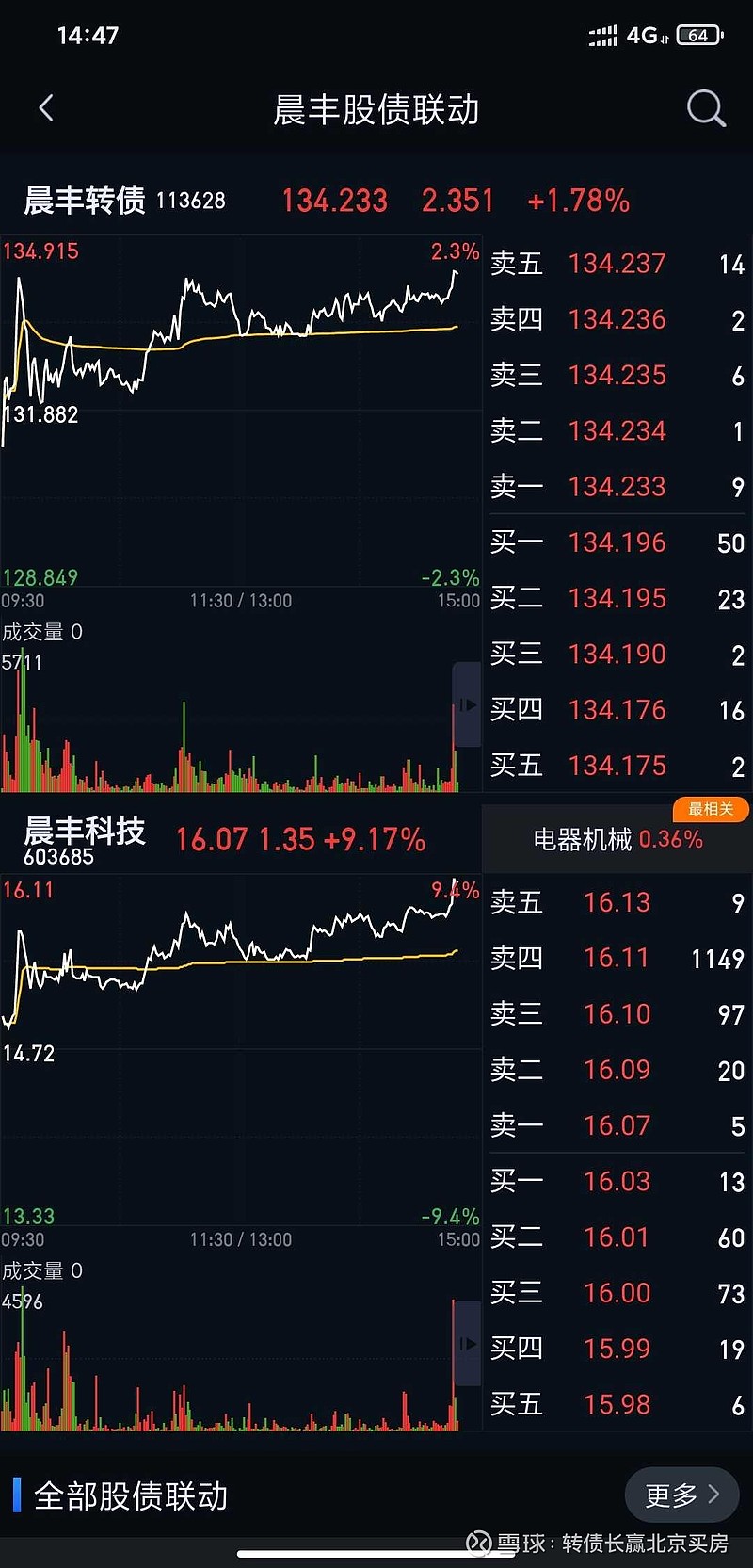753x1568 pixels.
Task: Open the 电器机械 sector link
Action: click(x=617, y=839)
